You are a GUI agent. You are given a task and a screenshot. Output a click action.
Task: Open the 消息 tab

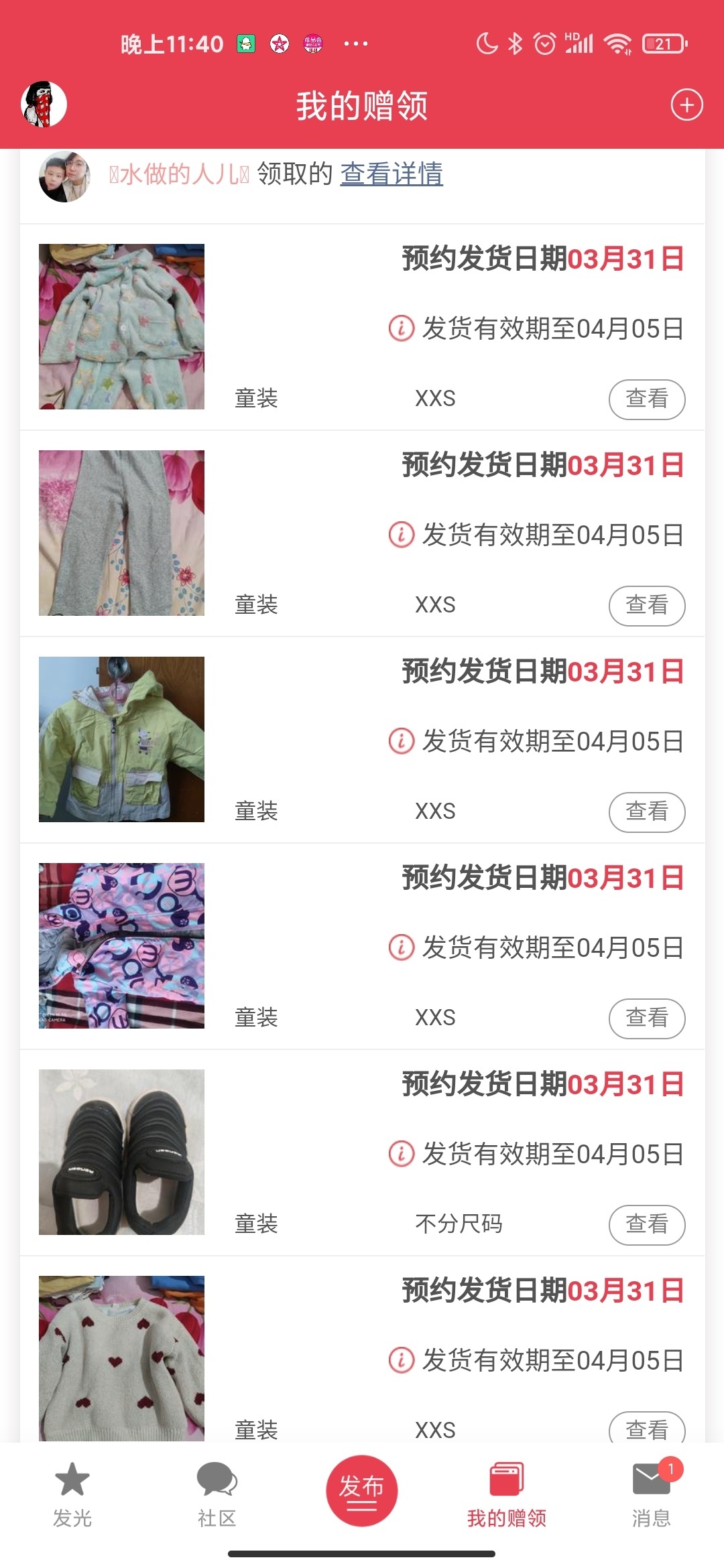(651, 1494)
